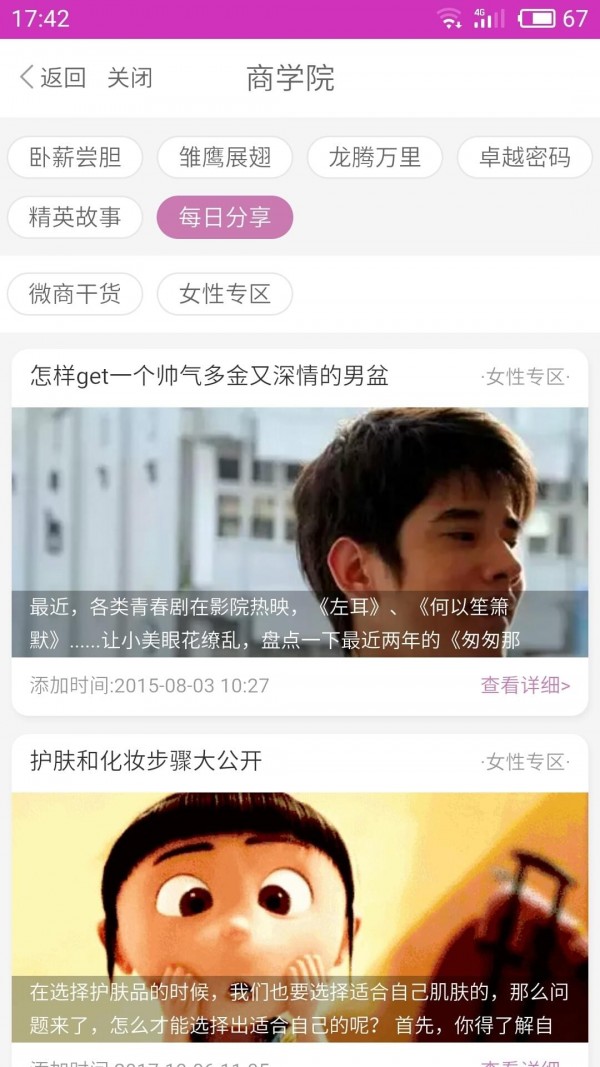Image resolution: width=600 pixels, height=1067 pixels.
Task: Go back using the 返回 arrow
Action: pos(52,78)
